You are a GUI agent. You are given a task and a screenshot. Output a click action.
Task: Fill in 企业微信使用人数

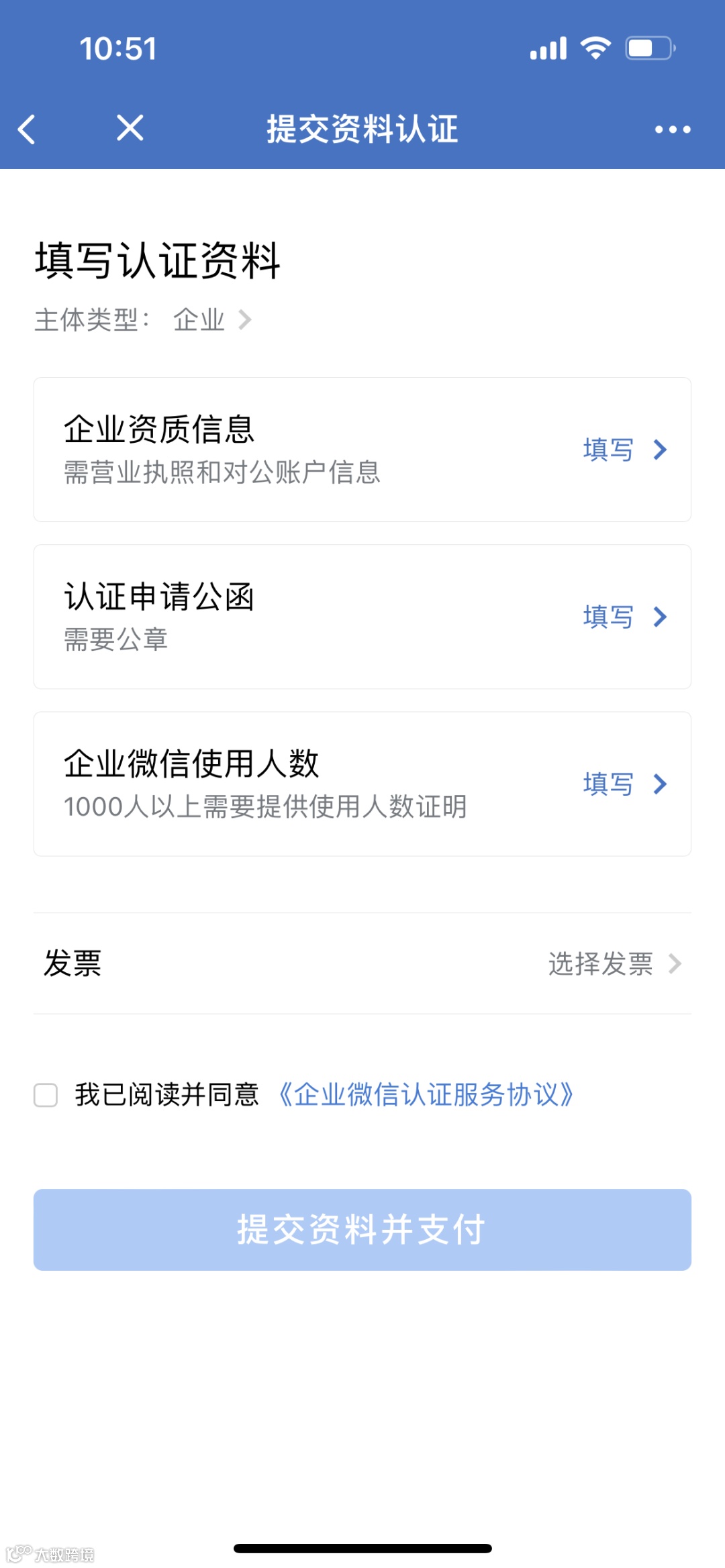click(624, 784)
